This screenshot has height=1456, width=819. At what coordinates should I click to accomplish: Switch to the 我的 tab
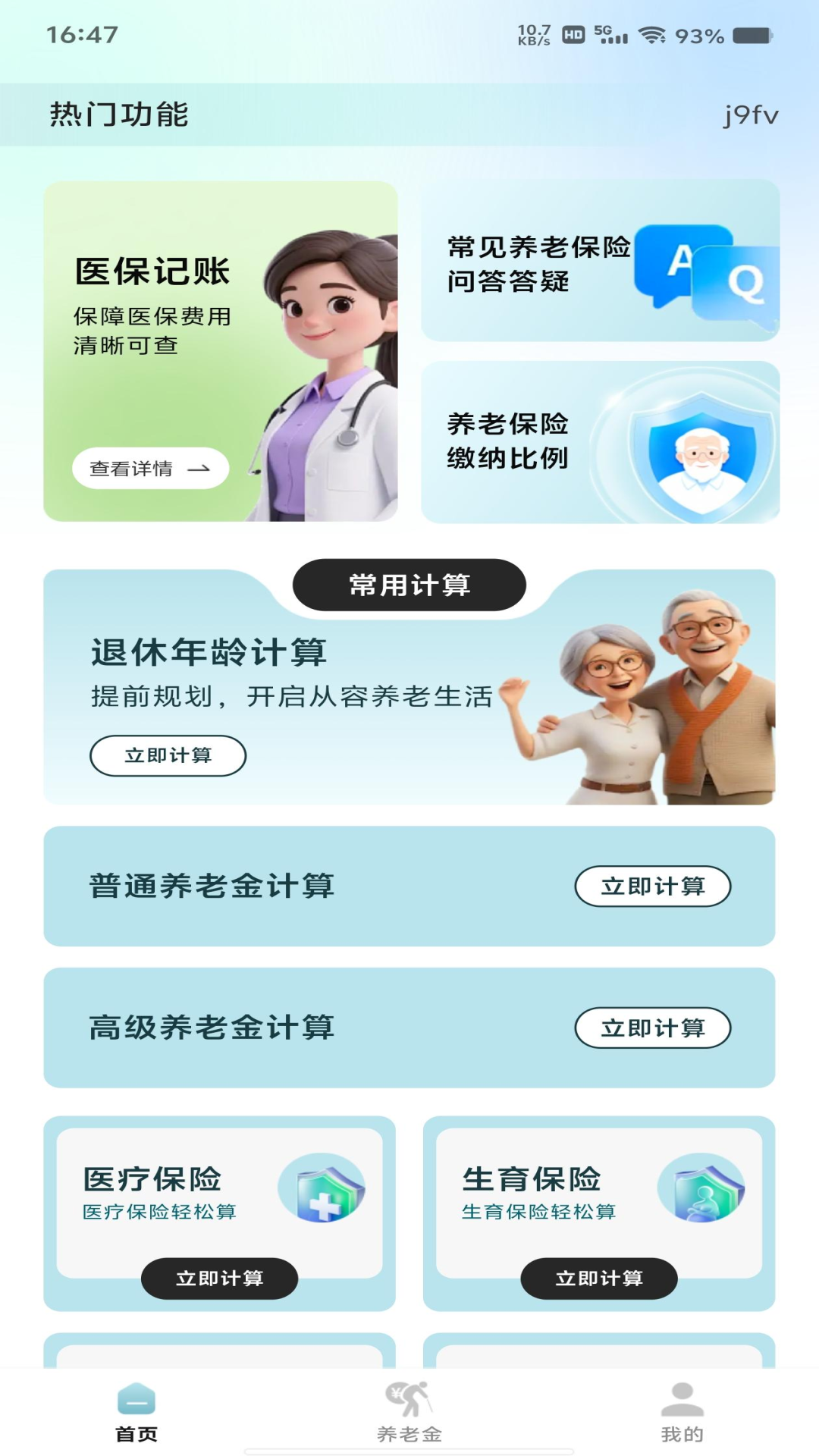pos(682,1412)
